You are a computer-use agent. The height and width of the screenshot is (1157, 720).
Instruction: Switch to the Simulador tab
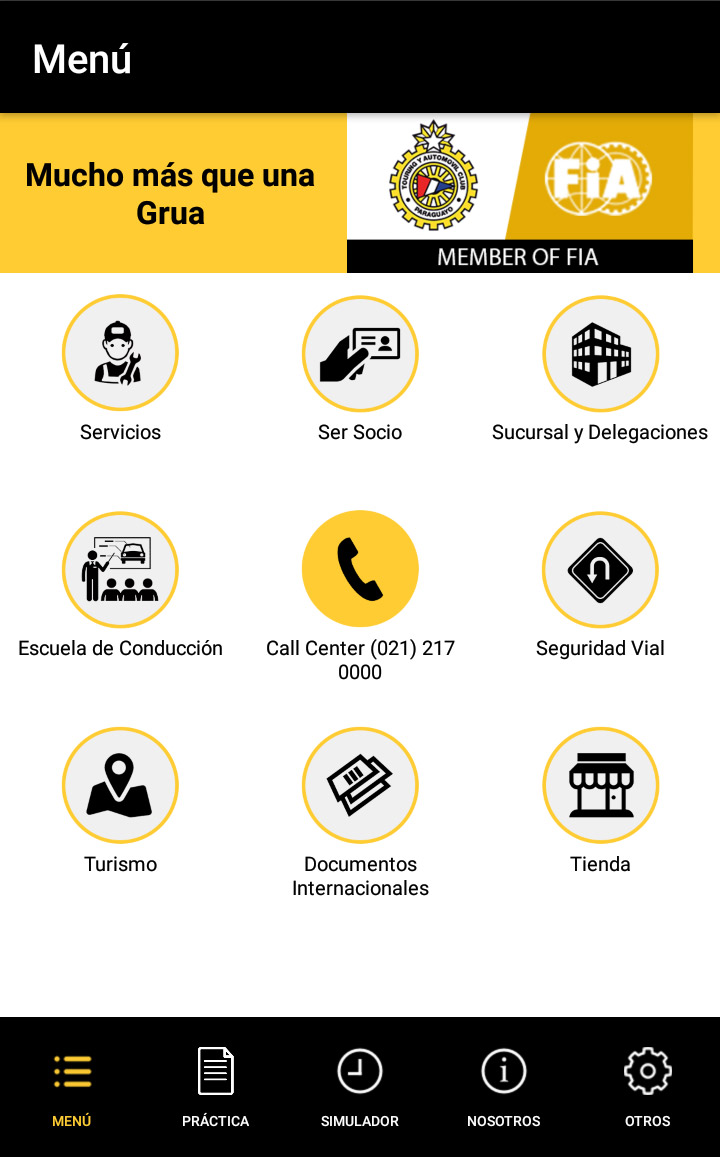360,1087
